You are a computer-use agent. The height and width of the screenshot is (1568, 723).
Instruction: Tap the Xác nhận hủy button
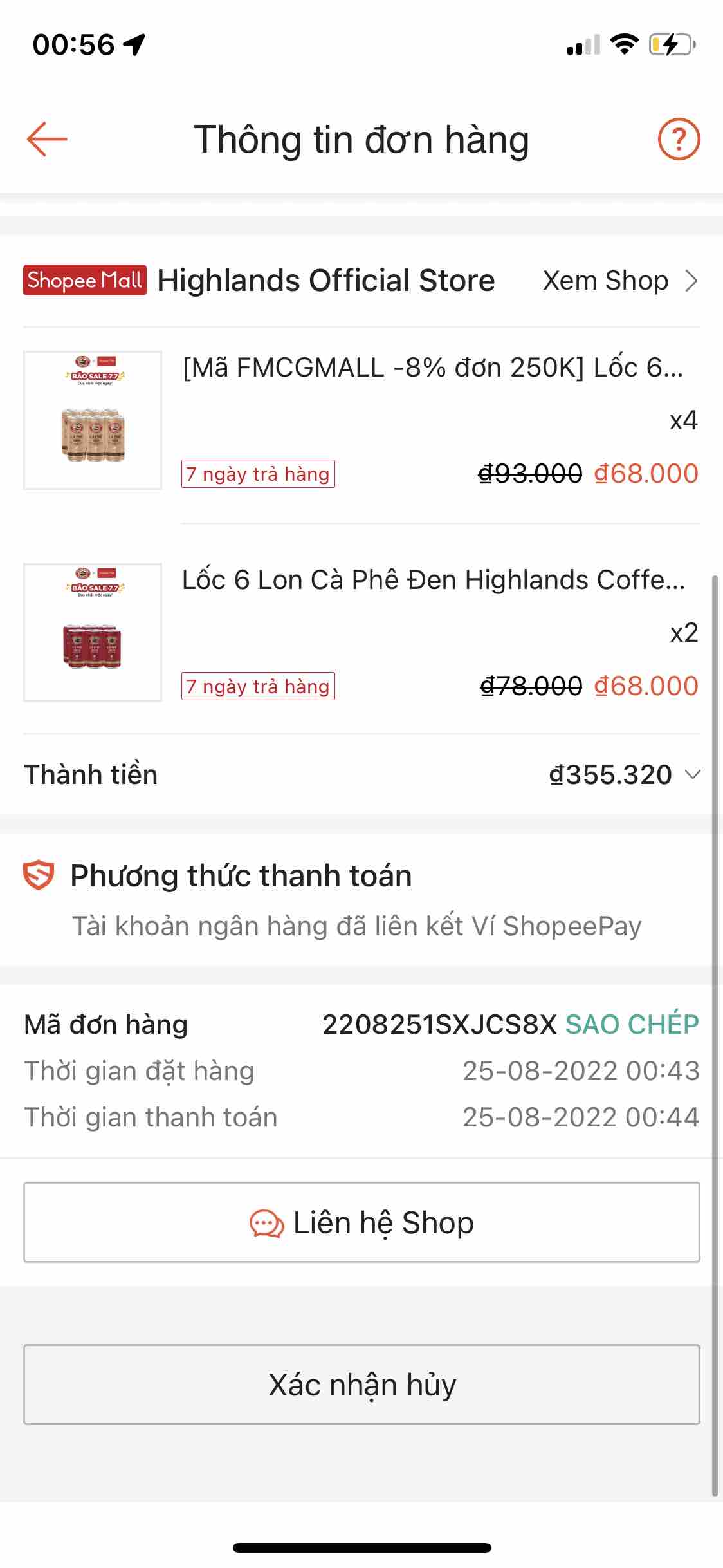[361, 1385]
